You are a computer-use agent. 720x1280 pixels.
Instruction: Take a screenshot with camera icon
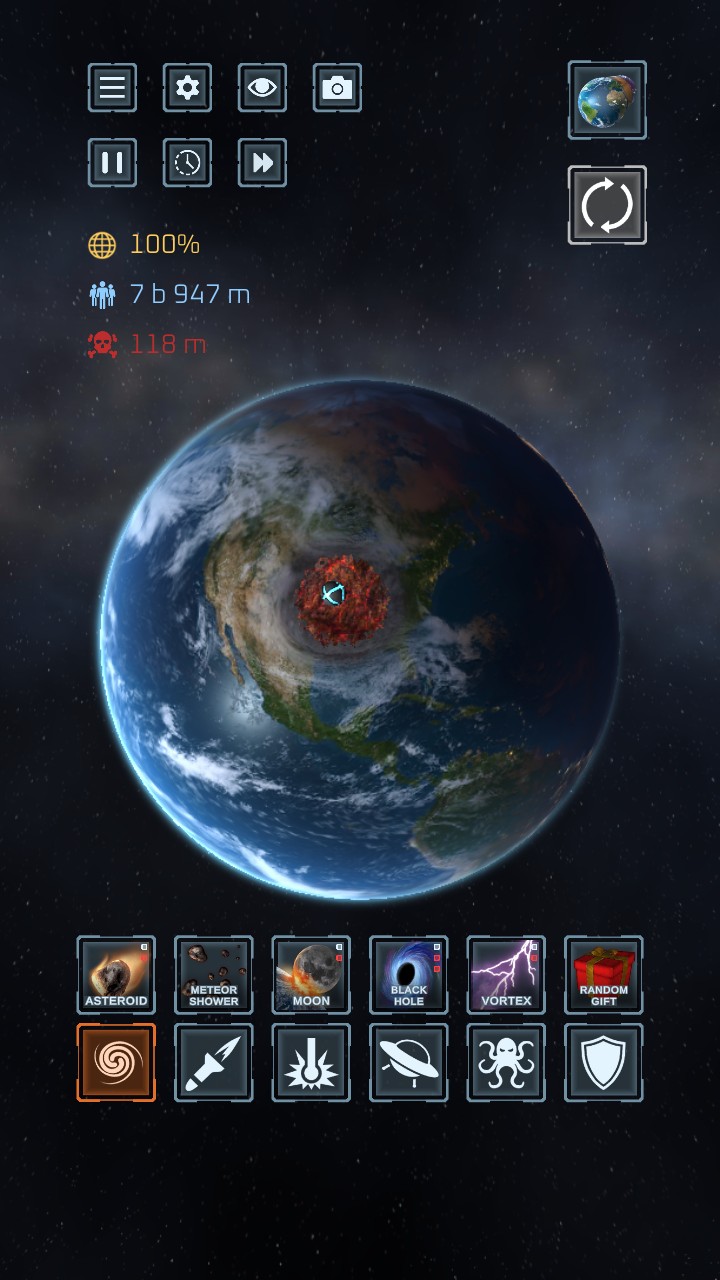(337, 88)
